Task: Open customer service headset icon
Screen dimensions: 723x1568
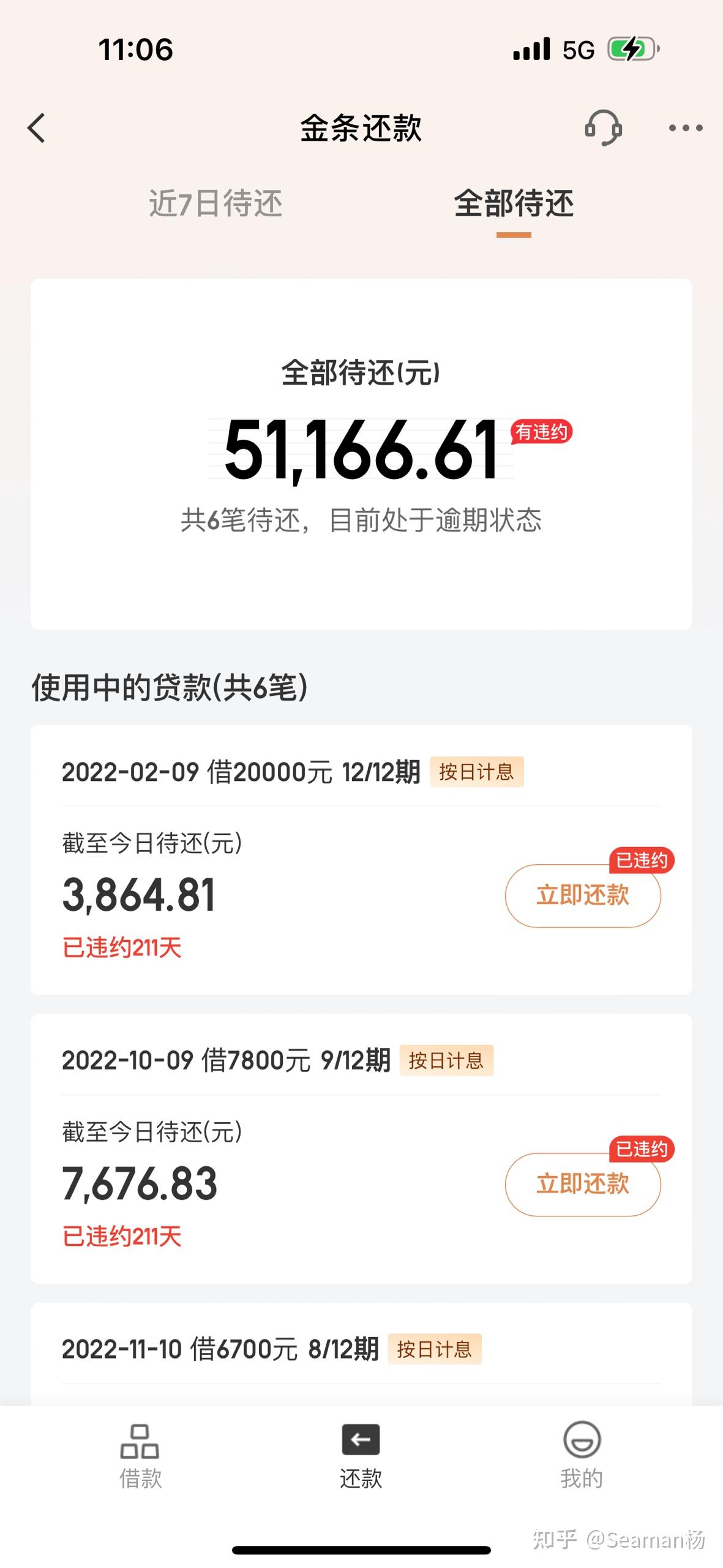Action: [x=604, y=127]
